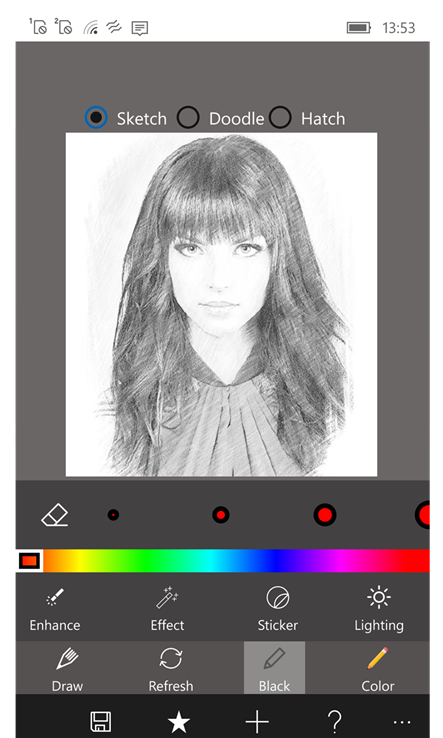Adjust Lighting settings

[379, 609]
